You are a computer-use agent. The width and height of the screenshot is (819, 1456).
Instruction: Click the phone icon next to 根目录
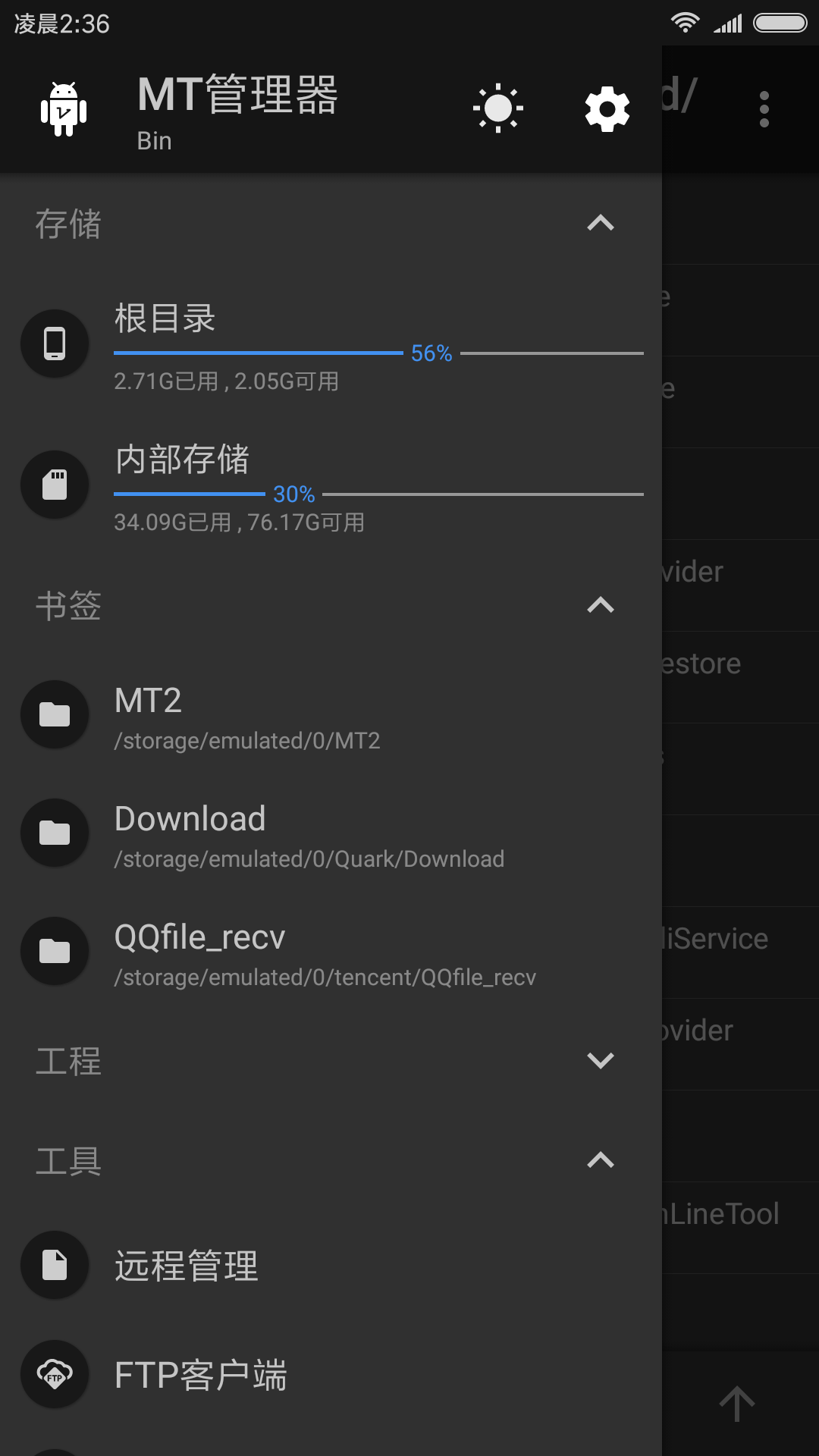pos(55,344)
